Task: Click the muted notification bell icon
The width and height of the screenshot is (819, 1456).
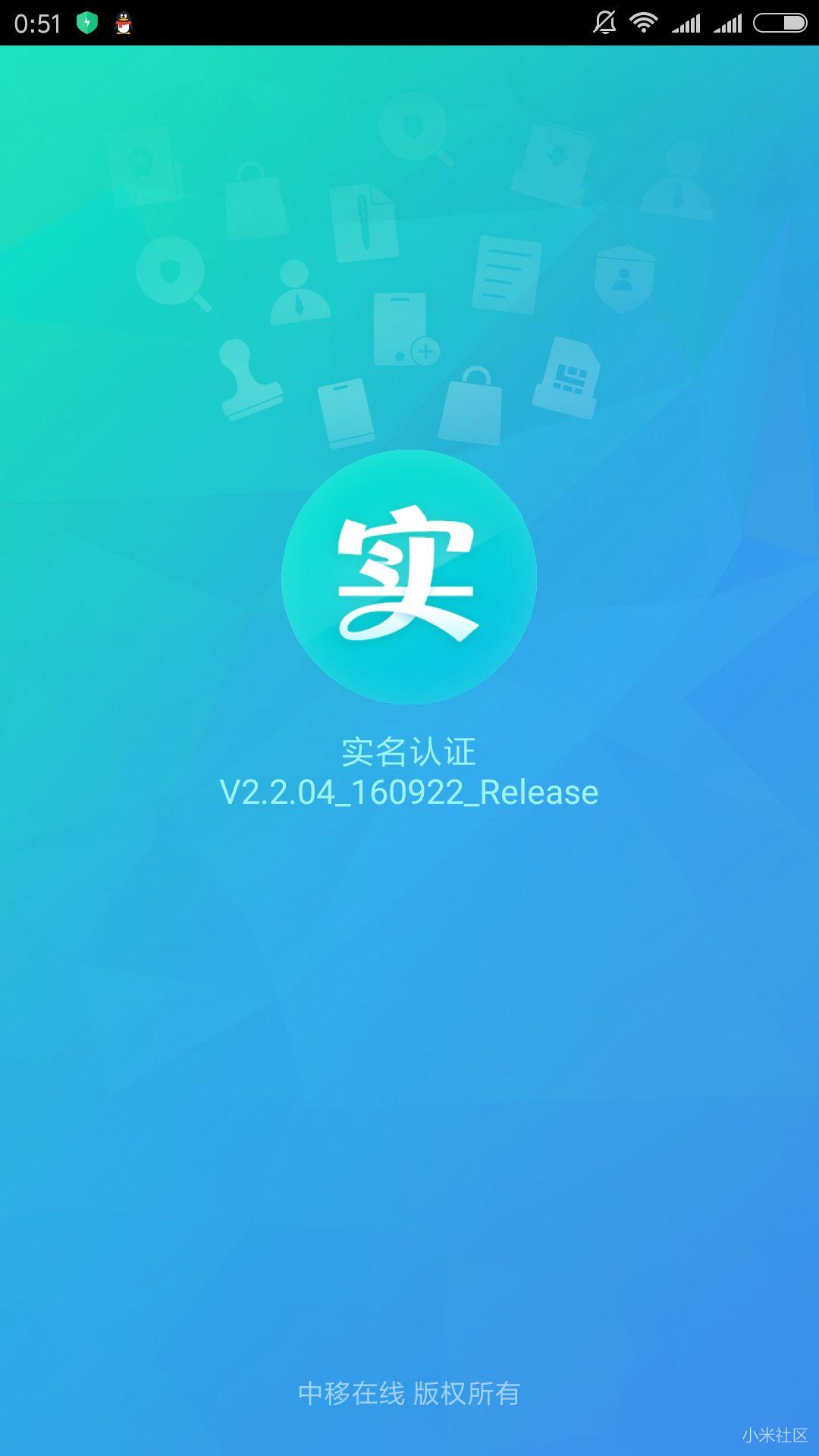Action: pyautogui.click(x=604, y=23)
